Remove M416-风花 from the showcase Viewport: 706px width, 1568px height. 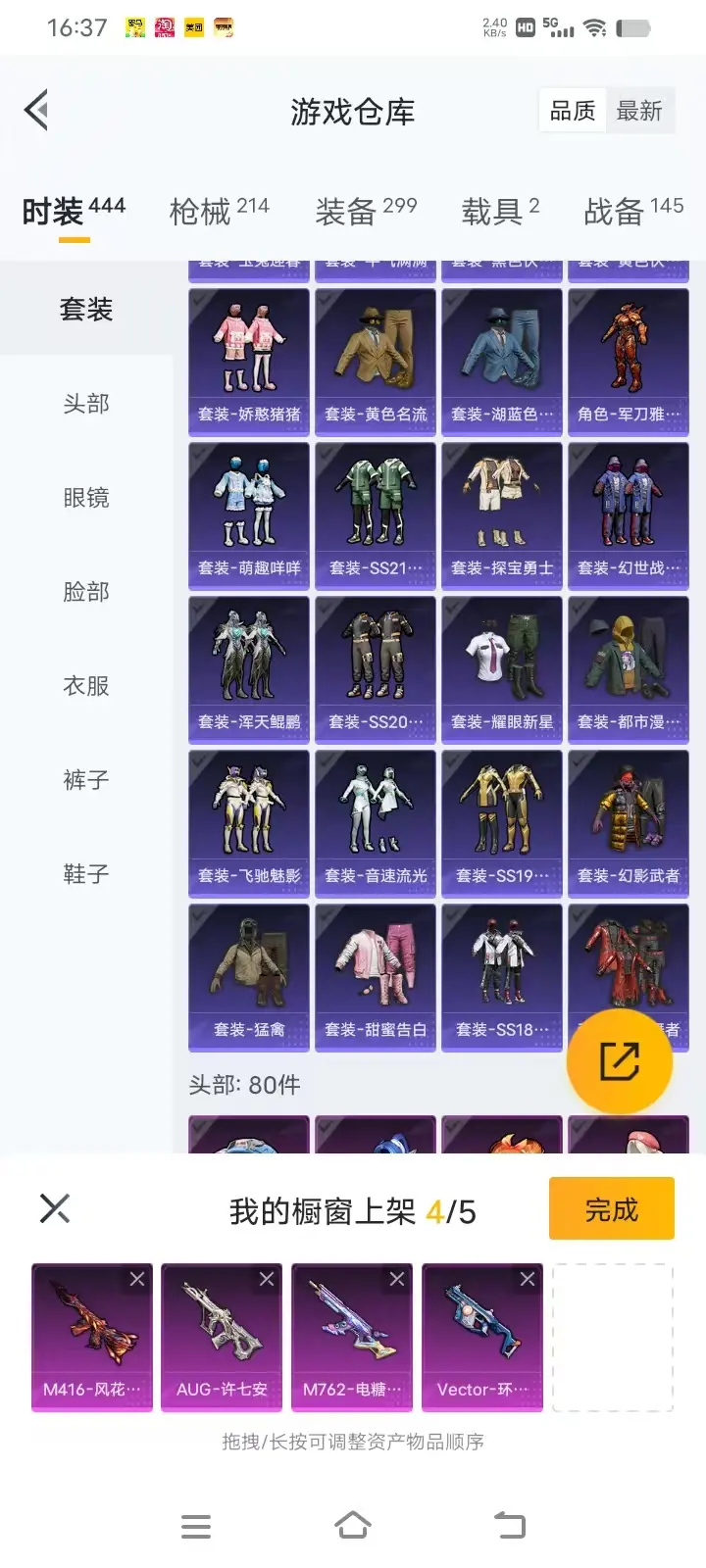coord(137,1279)
